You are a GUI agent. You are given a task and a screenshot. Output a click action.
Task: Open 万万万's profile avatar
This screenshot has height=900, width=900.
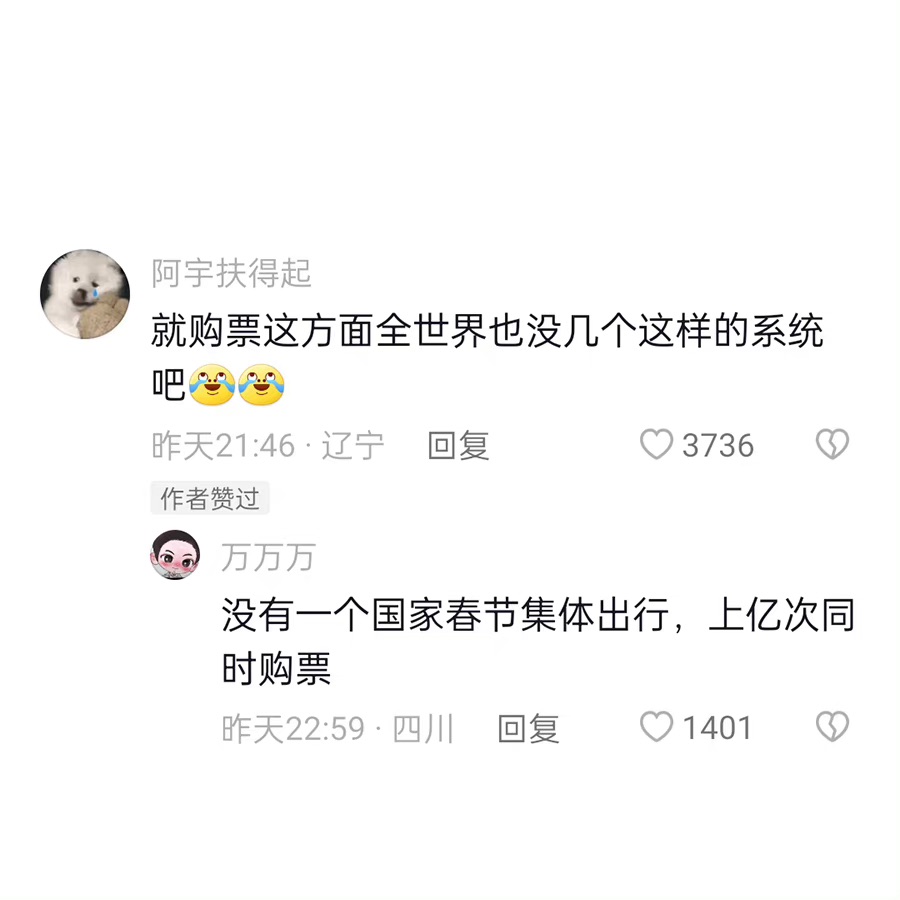[x=175, y=555]
